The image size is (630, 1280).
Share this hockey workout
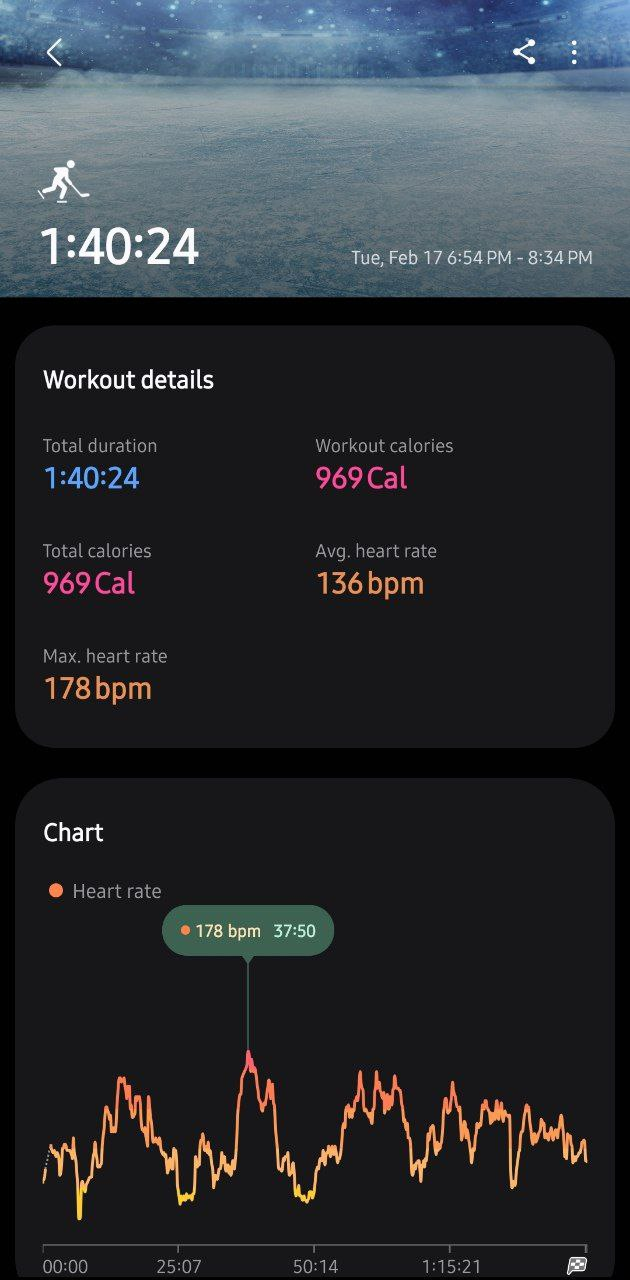524,53
